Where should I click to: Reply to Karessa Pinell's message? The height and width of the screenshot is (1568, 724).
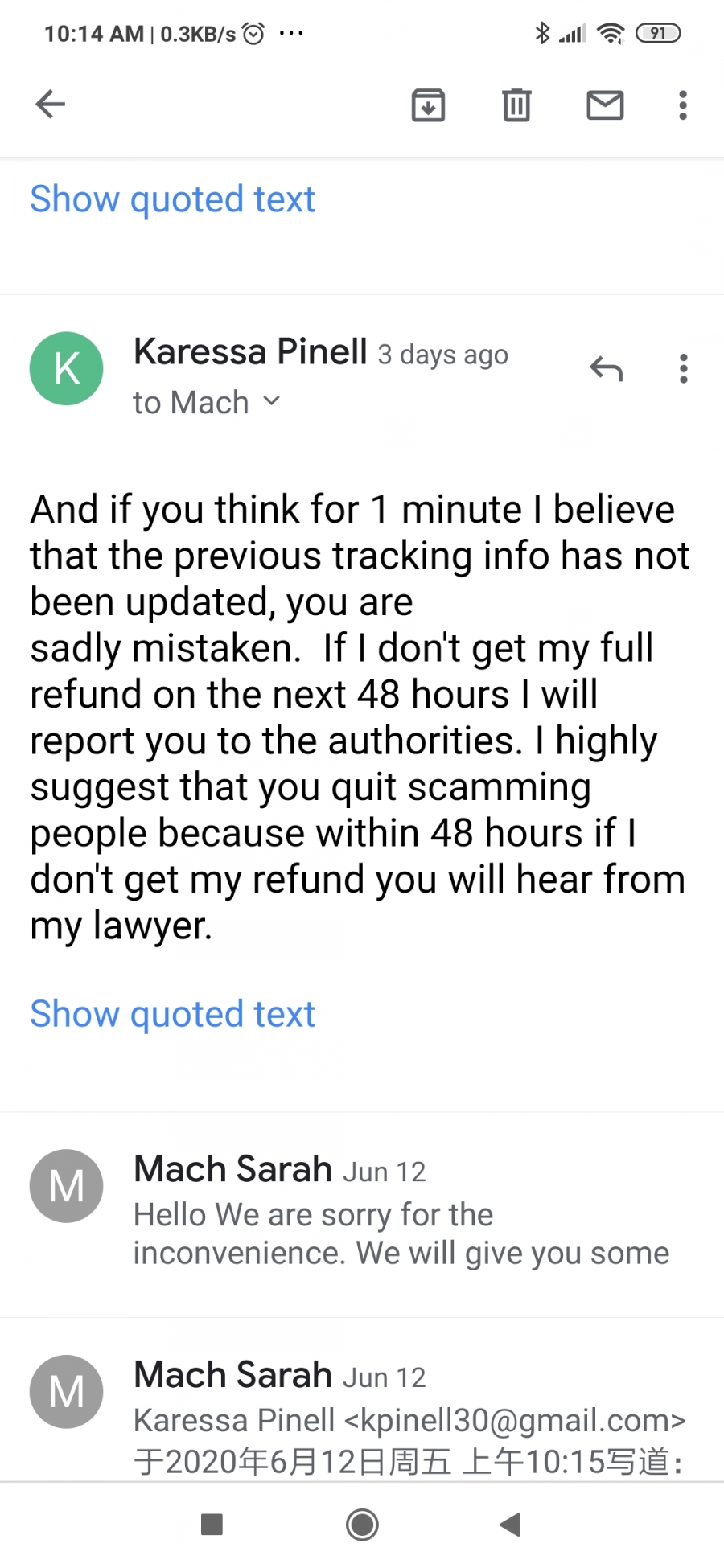(x=606, y=369)
